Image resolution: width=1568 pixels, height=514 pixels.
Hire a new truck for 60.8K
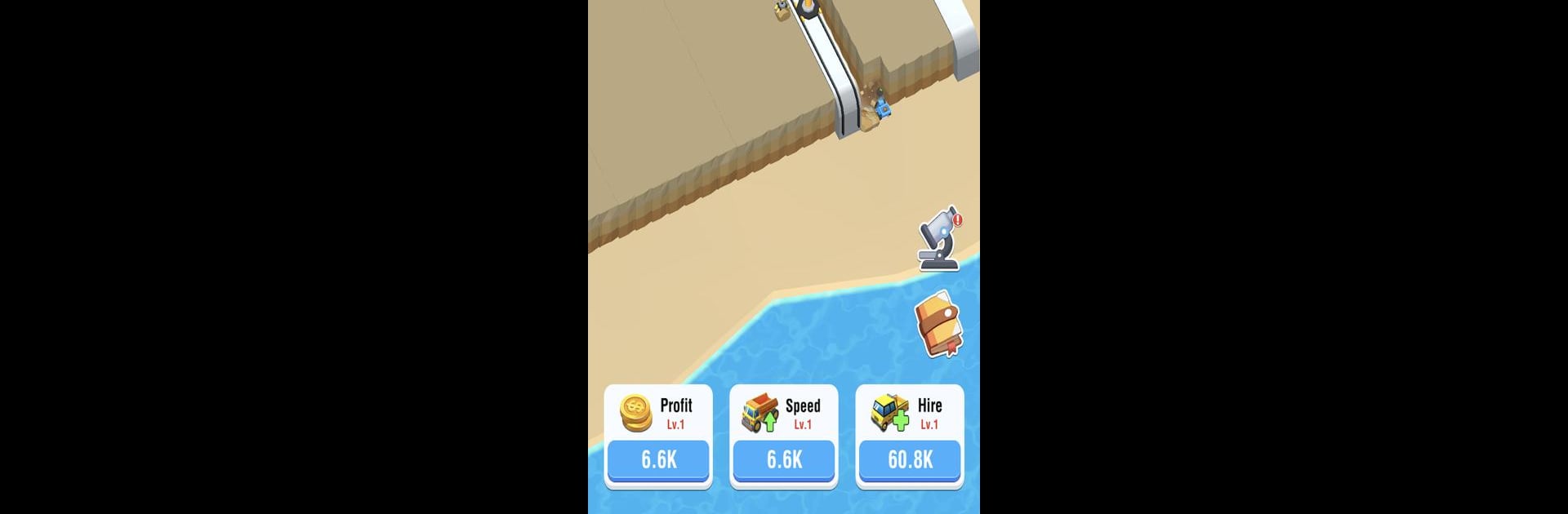[x=910, y=459]
